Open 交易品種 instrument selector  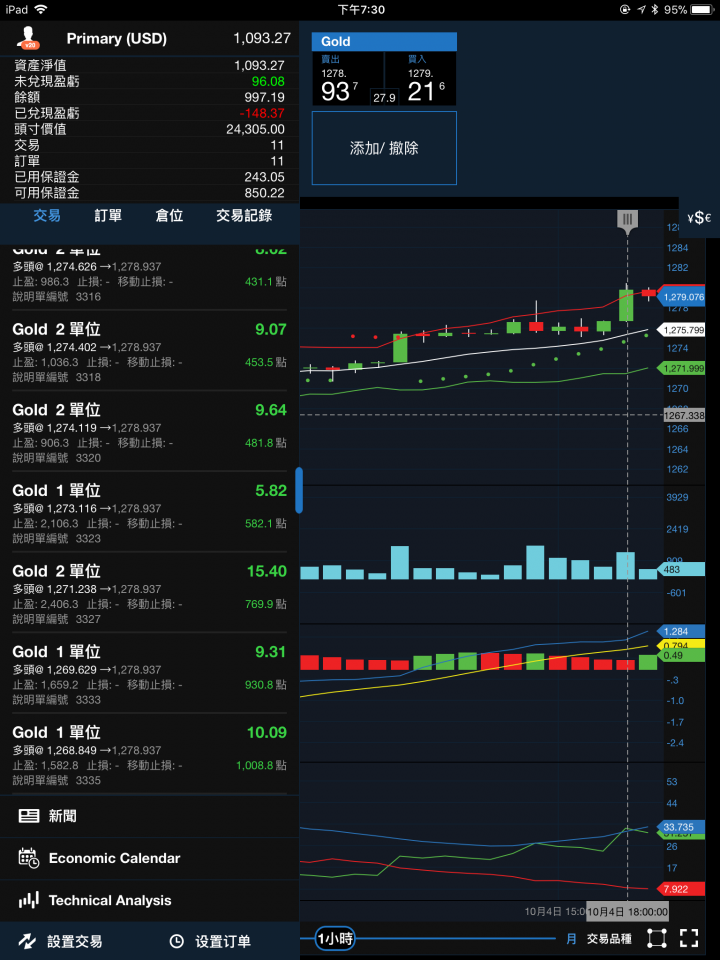(609, 939)
